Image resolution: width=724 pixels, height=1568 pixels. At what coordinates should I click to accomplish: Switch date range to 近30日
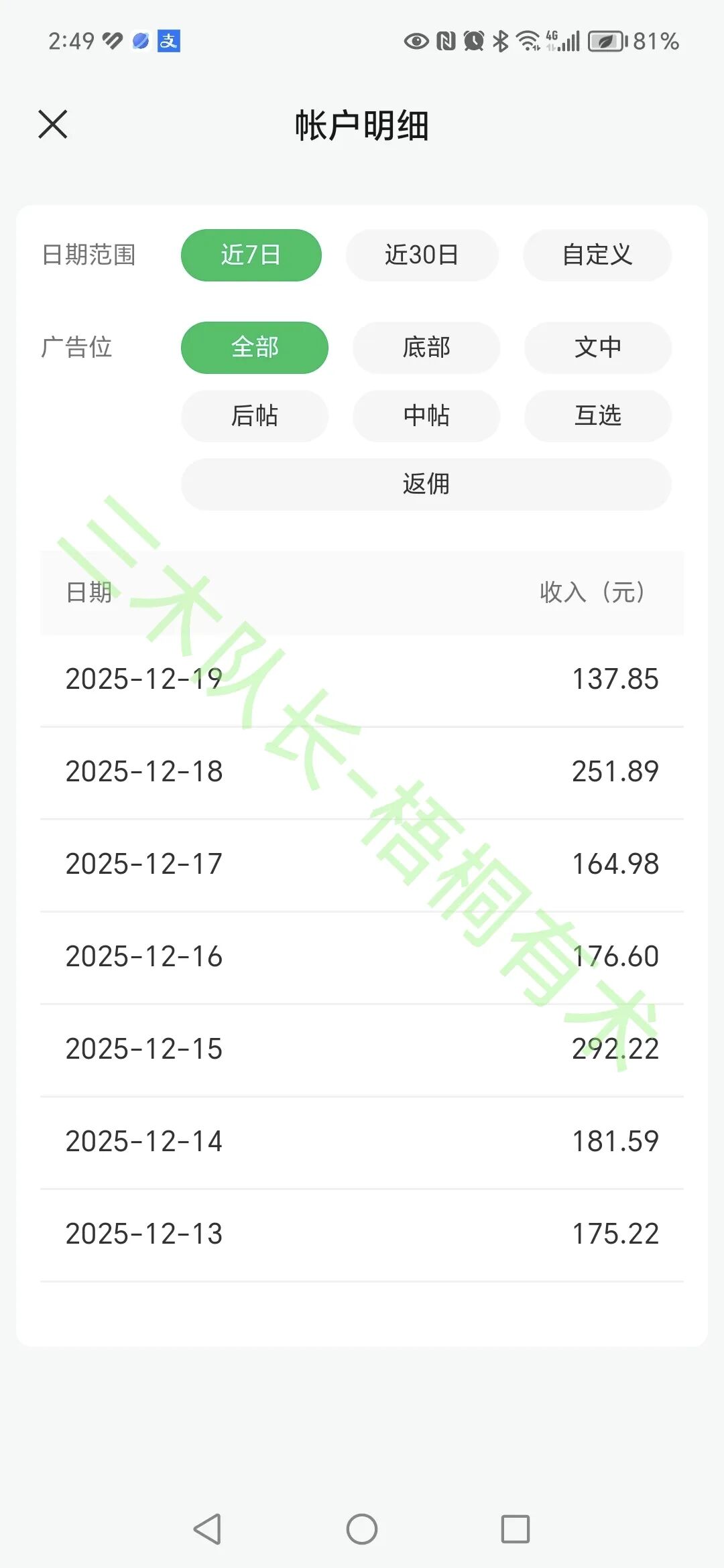click(422, 255)
